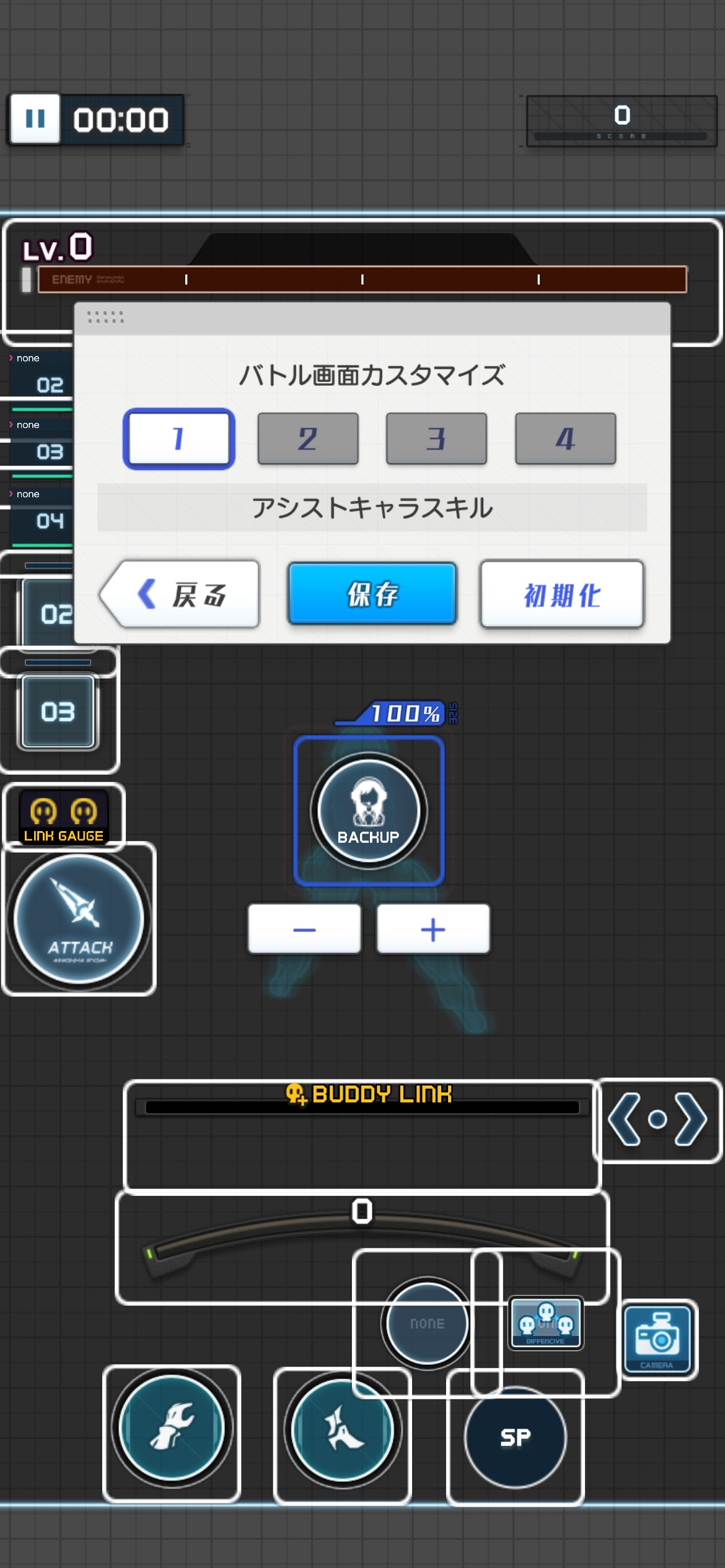Image resolution: width=725 pixels, height=1568 pixels.
Task: Select the ATTACK button element
Action: click(x=79, y=920)
